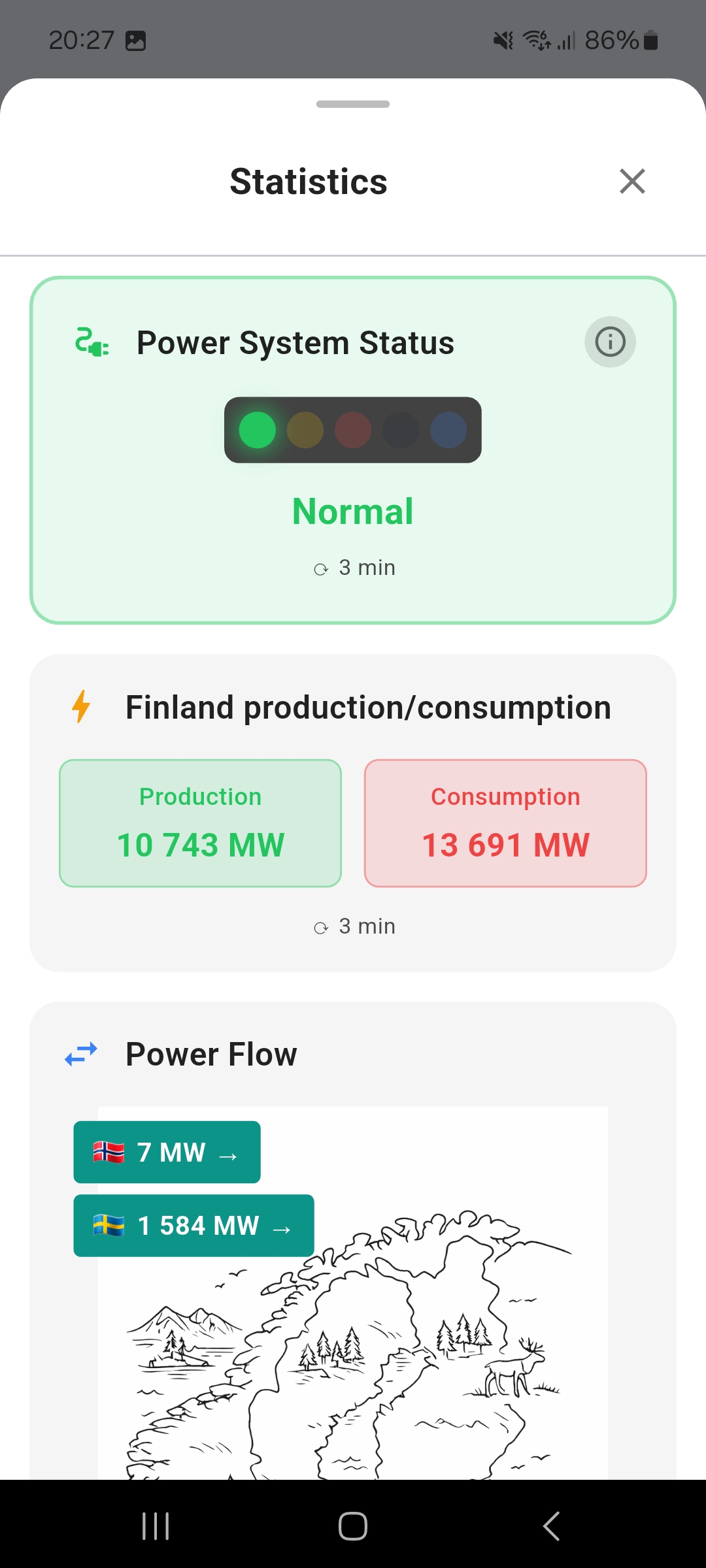
Task: Open Power System Status info
Action: (x=610, y=342)
